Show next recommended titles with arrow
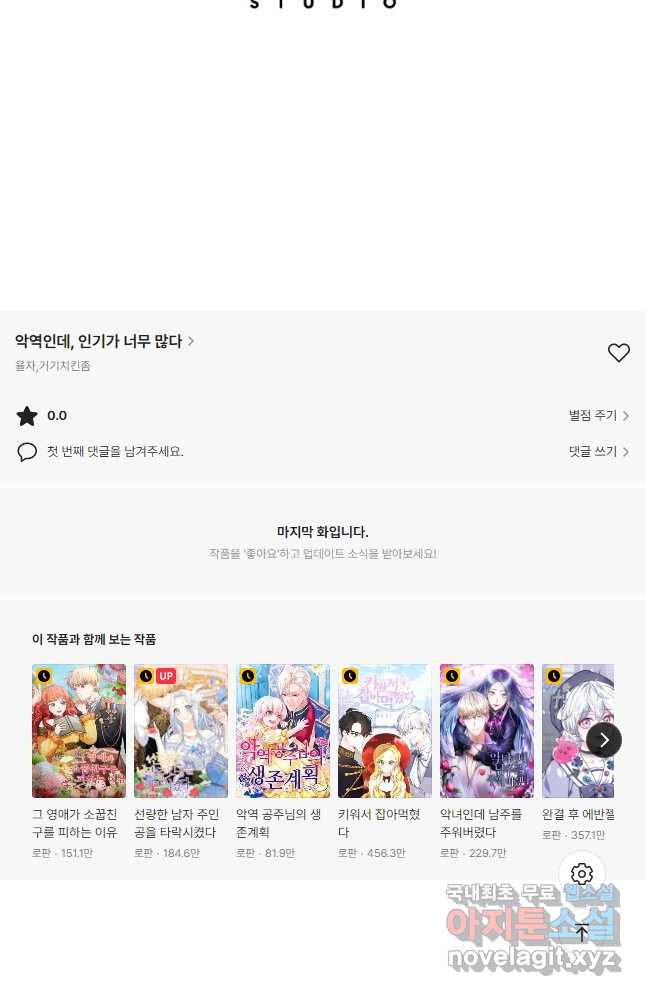The image size is (646, 996). click(x=603, y=740)
